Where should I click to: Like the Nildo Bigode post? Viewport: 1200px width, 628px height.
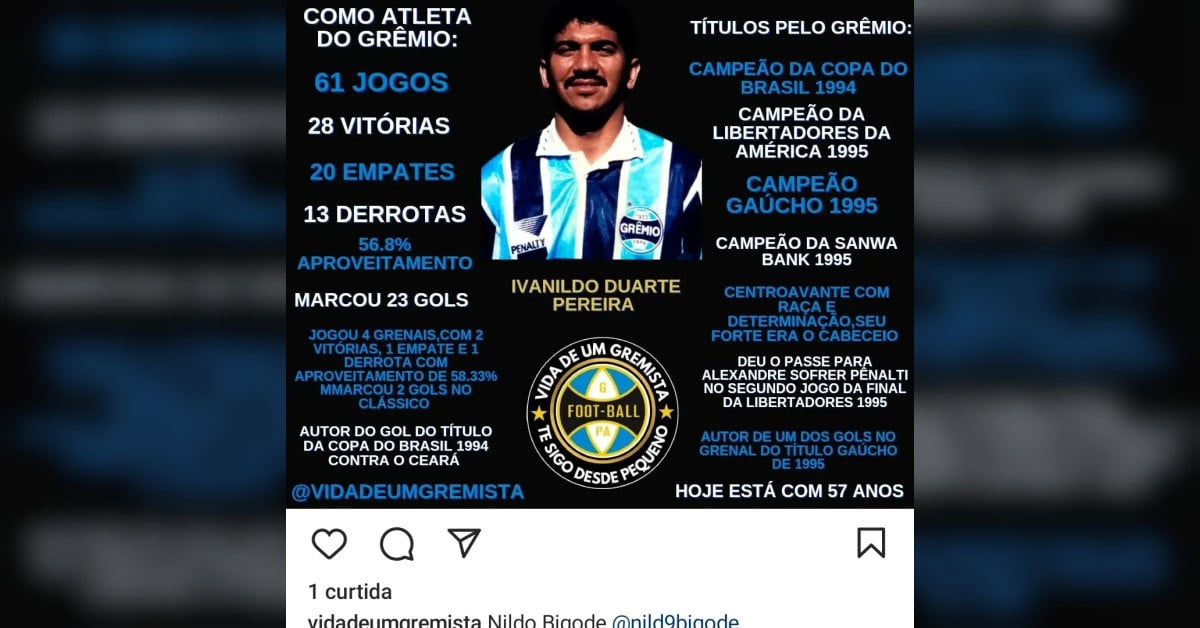(329, 543)
